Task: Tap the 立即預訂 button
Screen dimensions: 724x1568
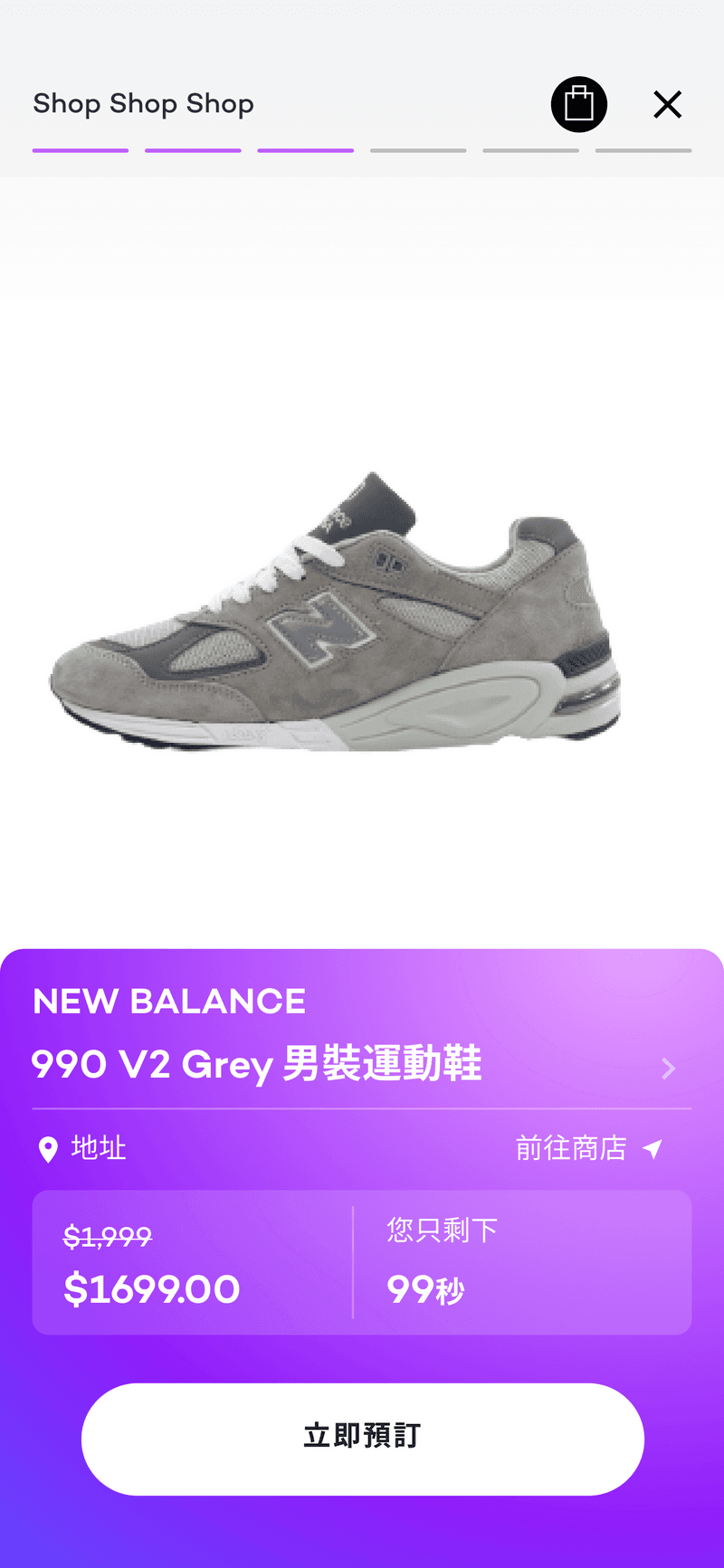Action: coord(362,1439)
